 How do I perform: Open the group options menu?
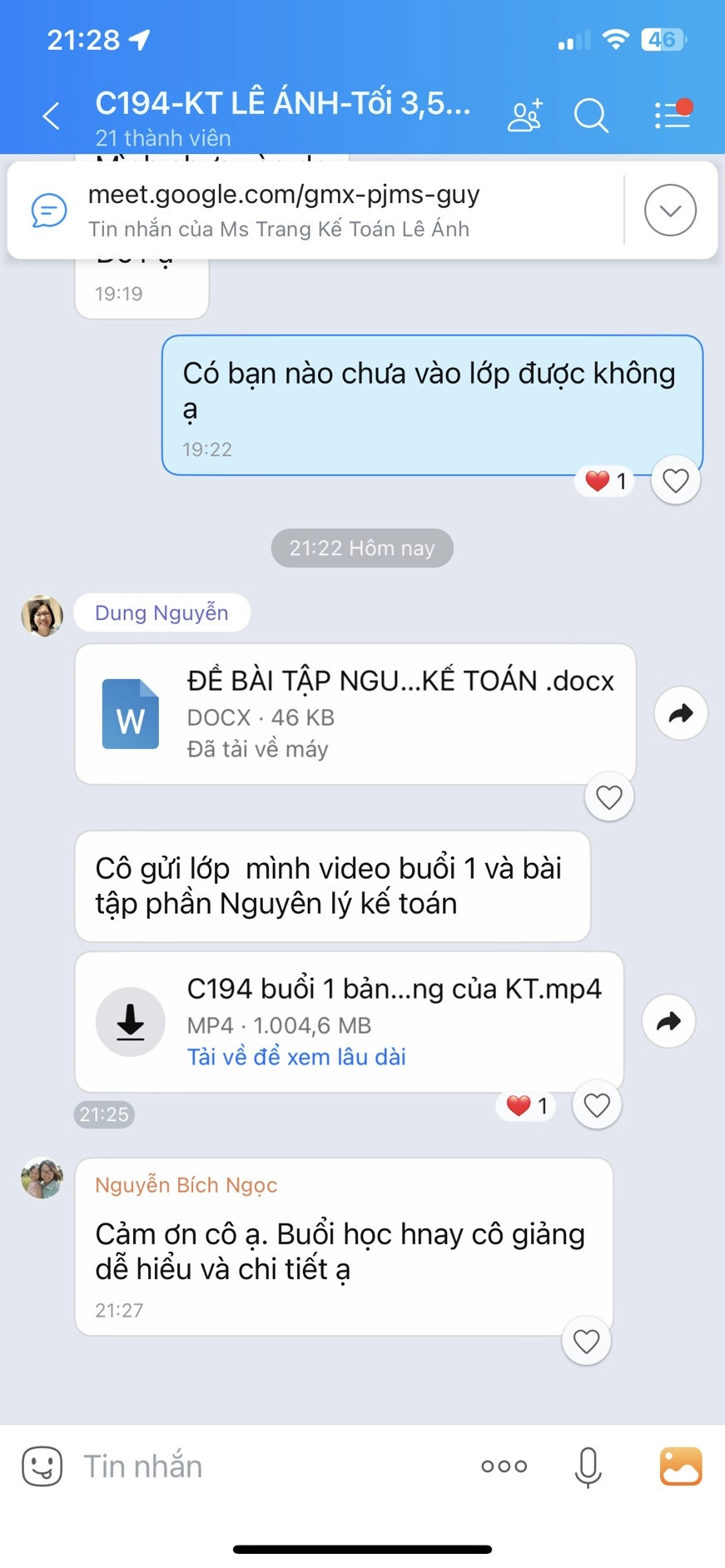click(x=673, y=116)
